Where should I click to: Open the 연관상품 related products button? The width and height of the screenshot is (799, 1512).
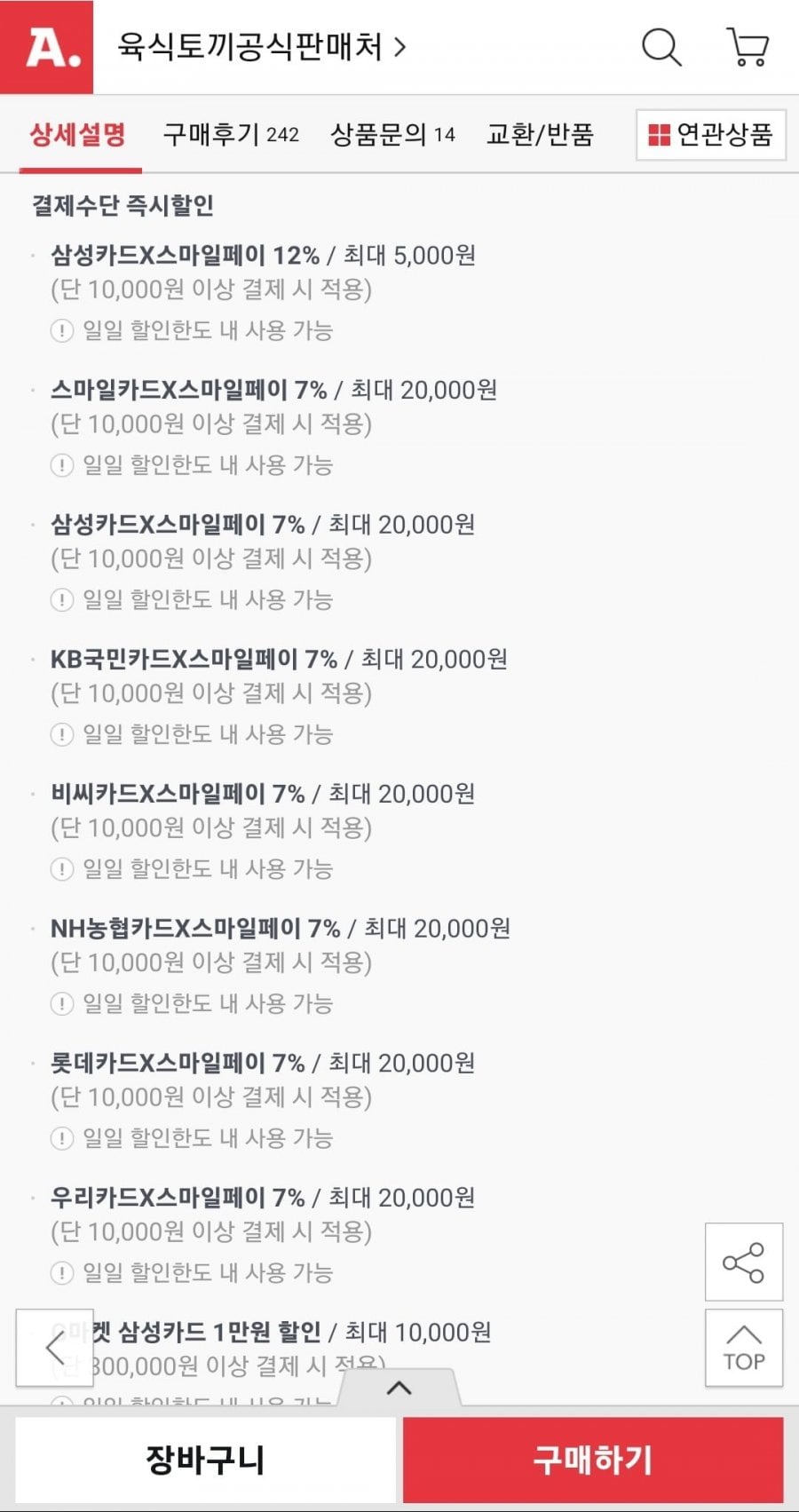711,134
